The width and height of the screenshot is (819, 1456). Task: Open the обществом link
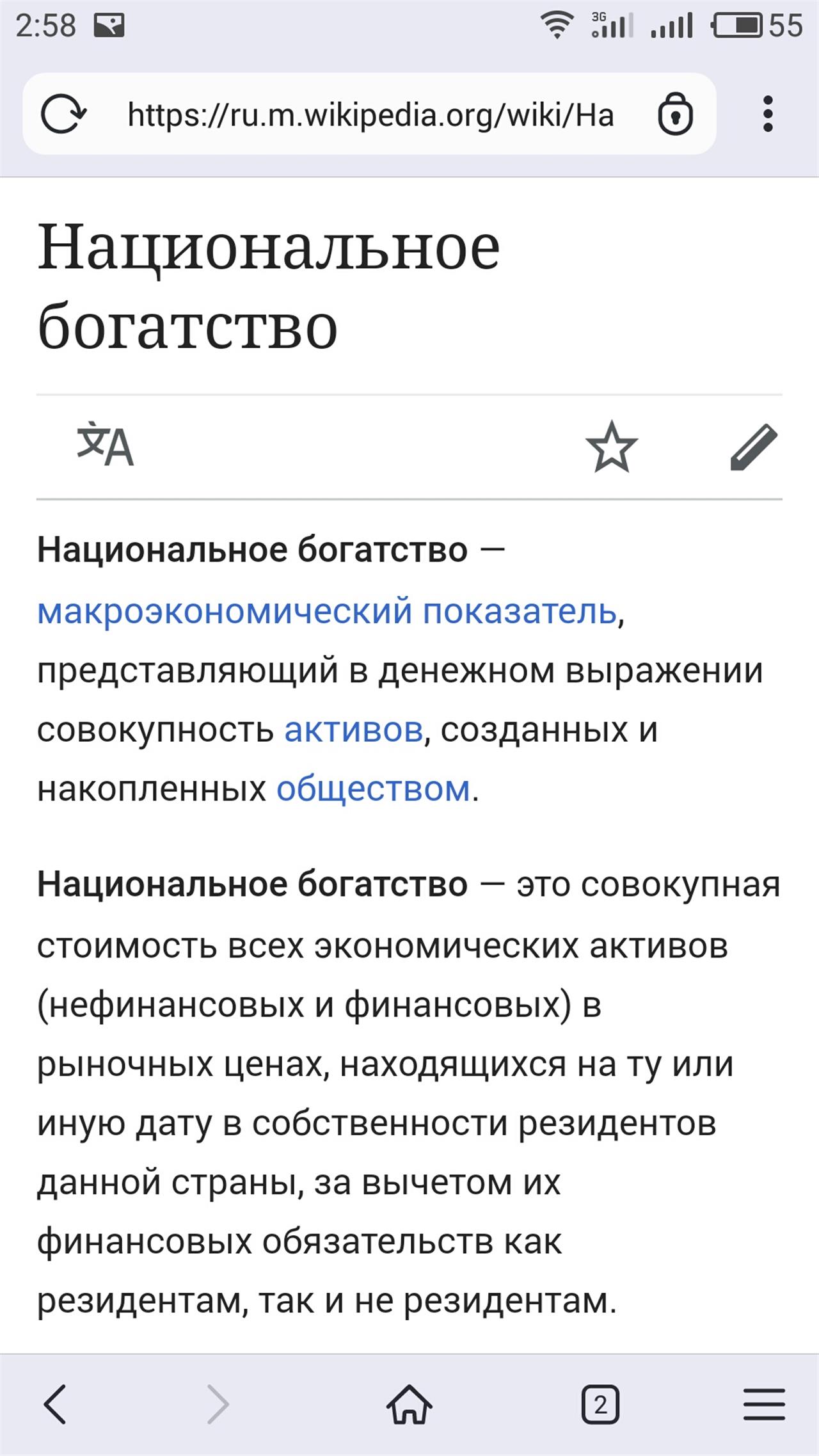point(373,788)
